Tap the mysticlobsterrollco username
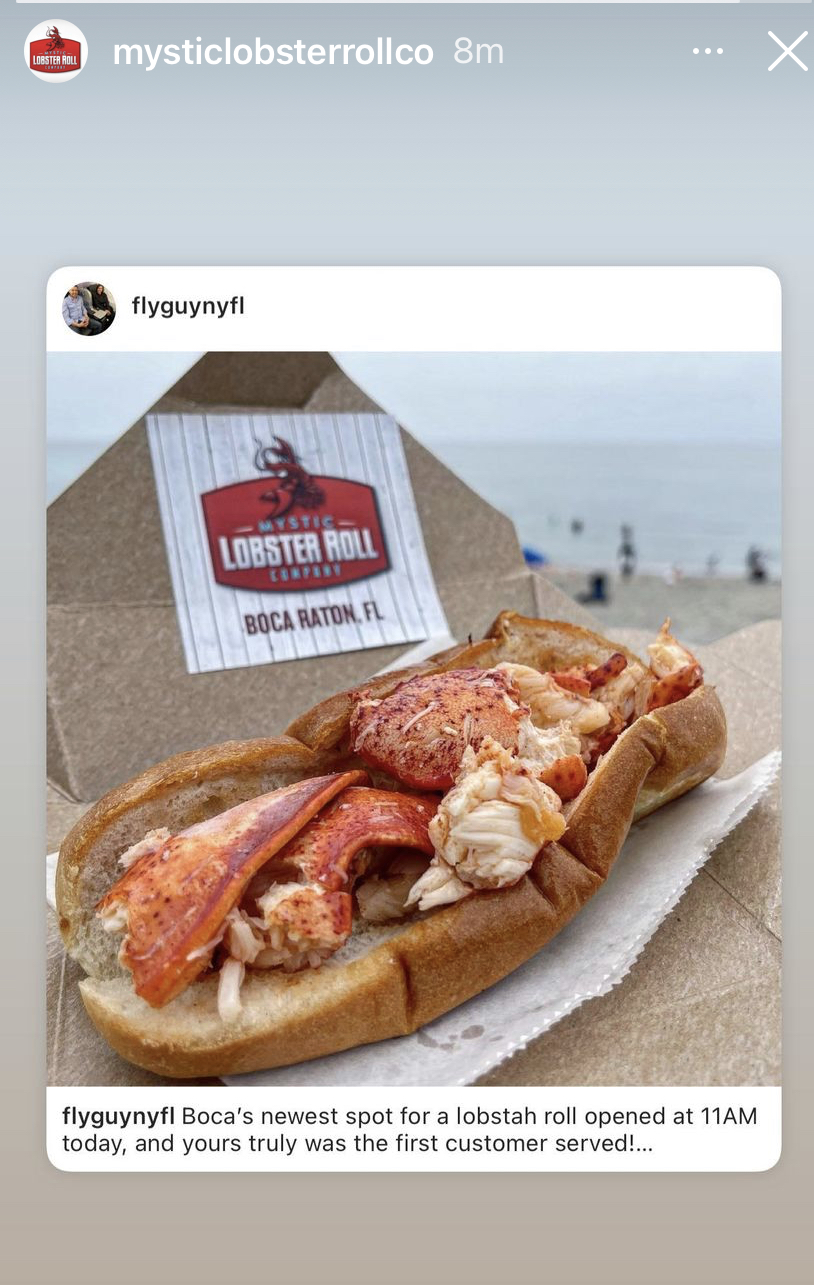814x1285 pixels. point(273,52)
